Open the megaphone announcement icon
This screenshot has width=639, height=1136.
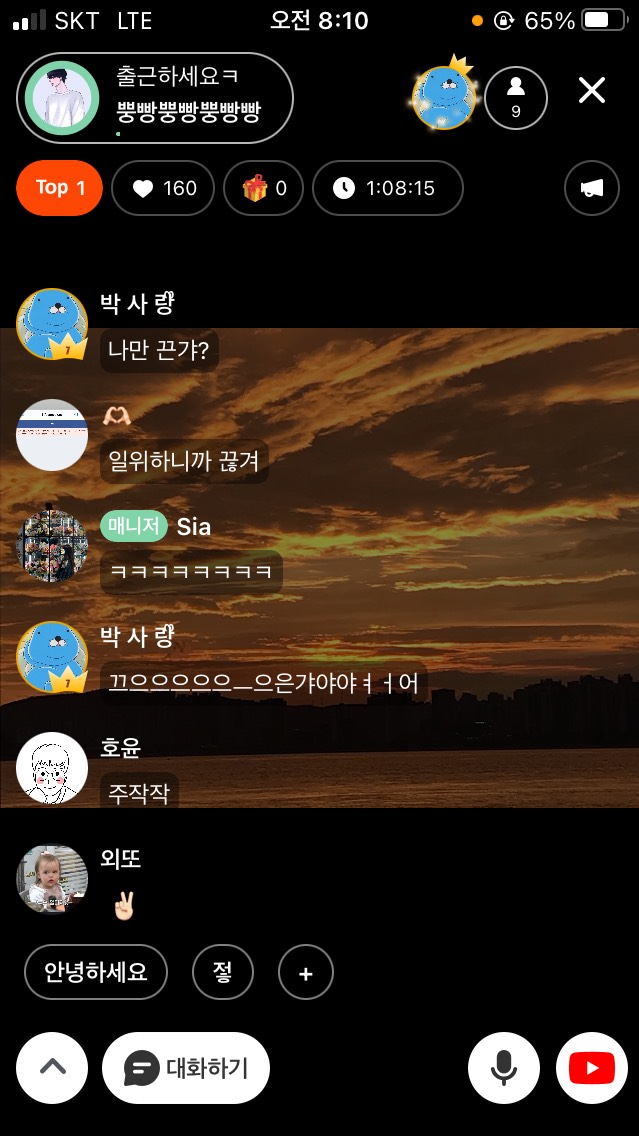point(592,188)
